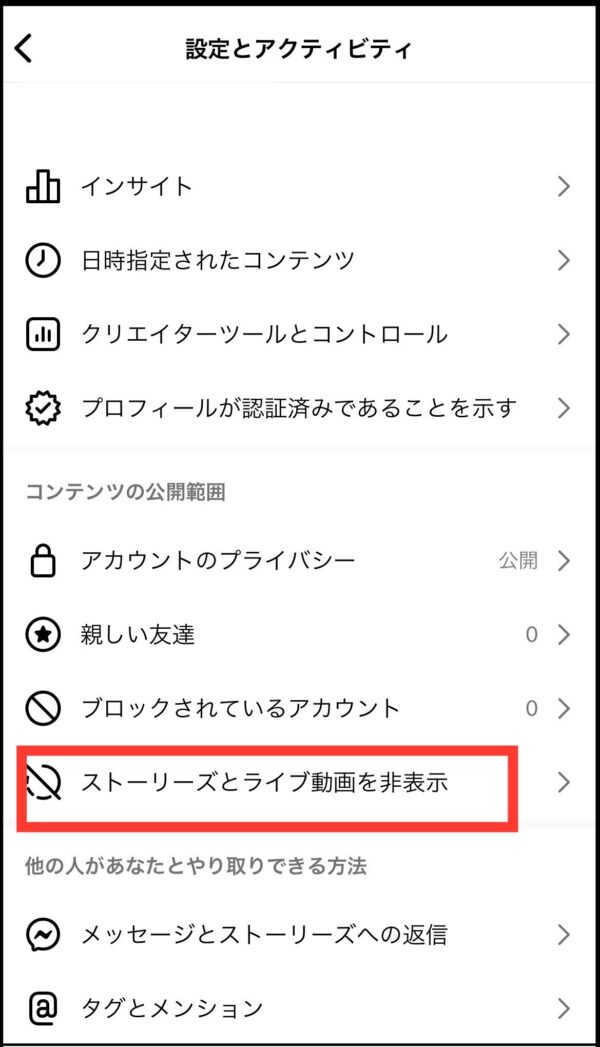Image resolution: width=600 pixels, height=1047 pixels.
Task: Open 親しい友達 list
Action: click(x=300, y=634)
